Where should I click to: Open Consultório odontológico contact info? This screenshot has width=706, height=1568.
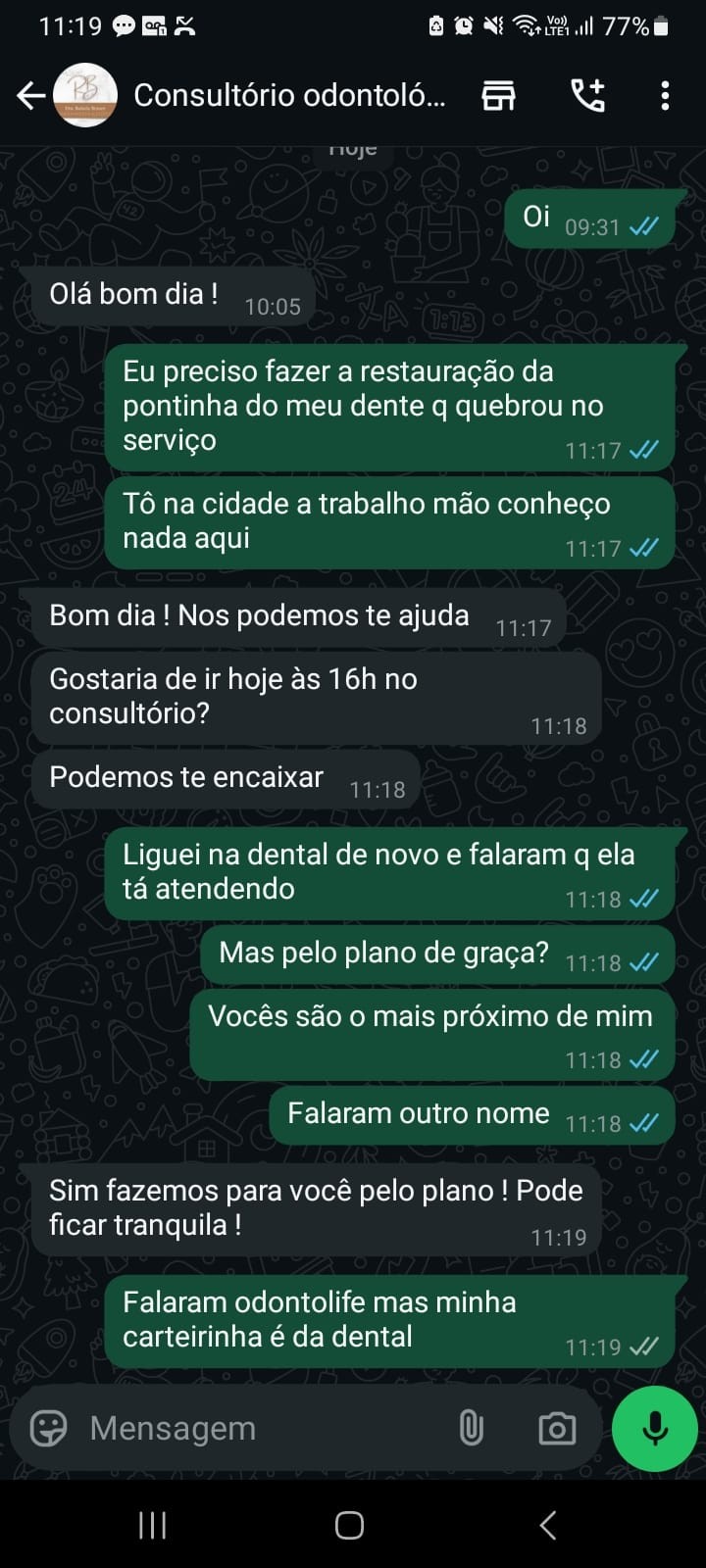click(288, 95)
